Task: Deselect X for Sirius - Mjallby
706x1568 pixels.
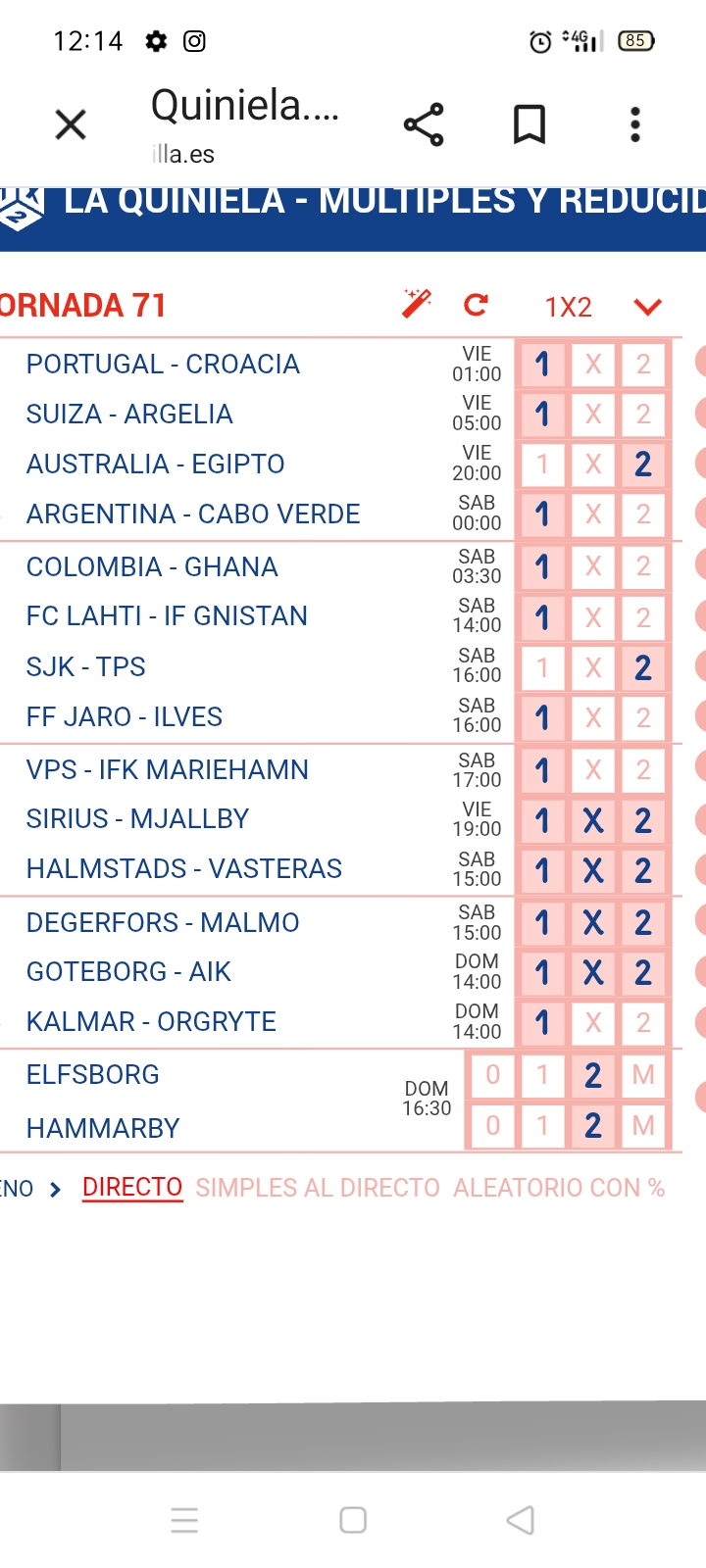Action: pyautogui.click(x=593, y=820)
